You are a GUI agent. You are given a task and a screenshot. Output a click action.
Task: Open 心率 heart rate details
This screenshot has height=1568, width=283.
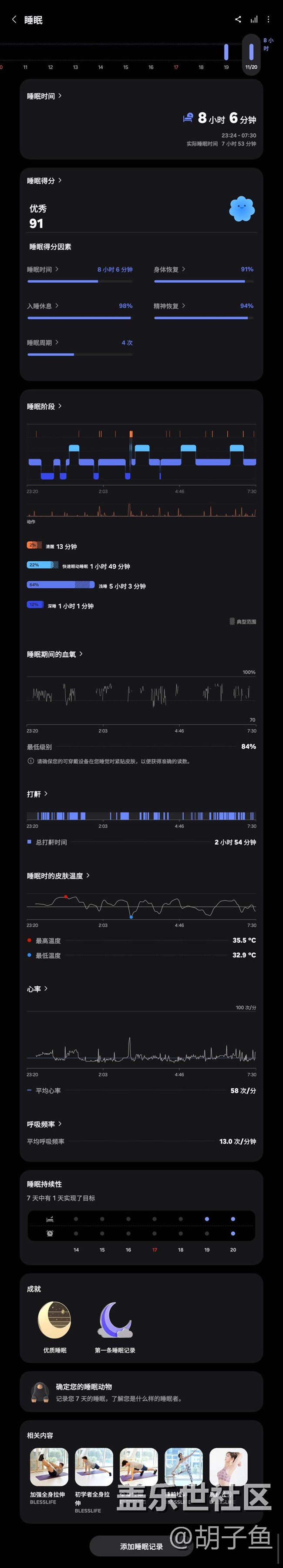(37, 988)
